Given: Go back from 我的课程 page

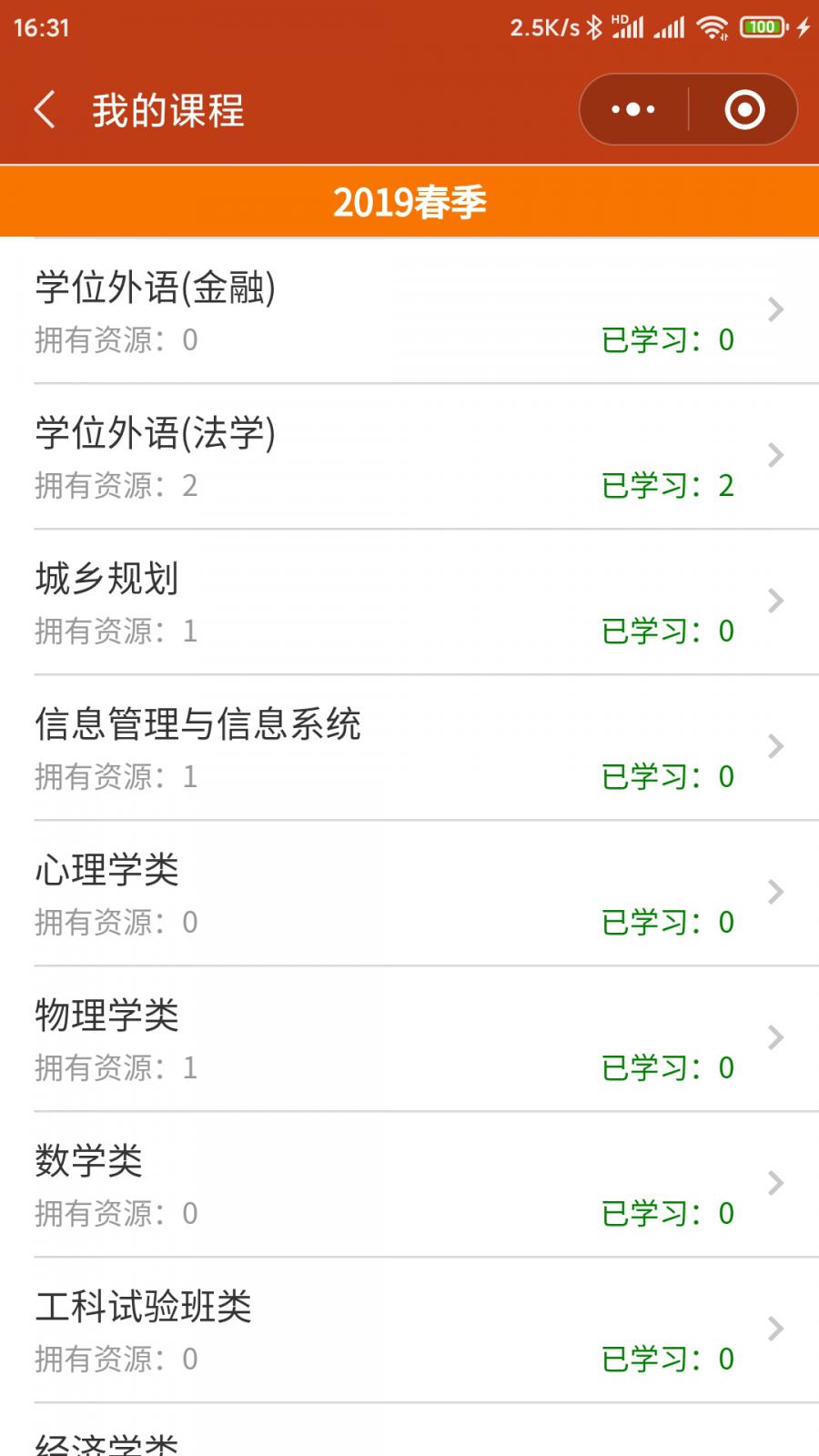Looking at the screenshot, I should pyautogui.click(x=45, y=110).
